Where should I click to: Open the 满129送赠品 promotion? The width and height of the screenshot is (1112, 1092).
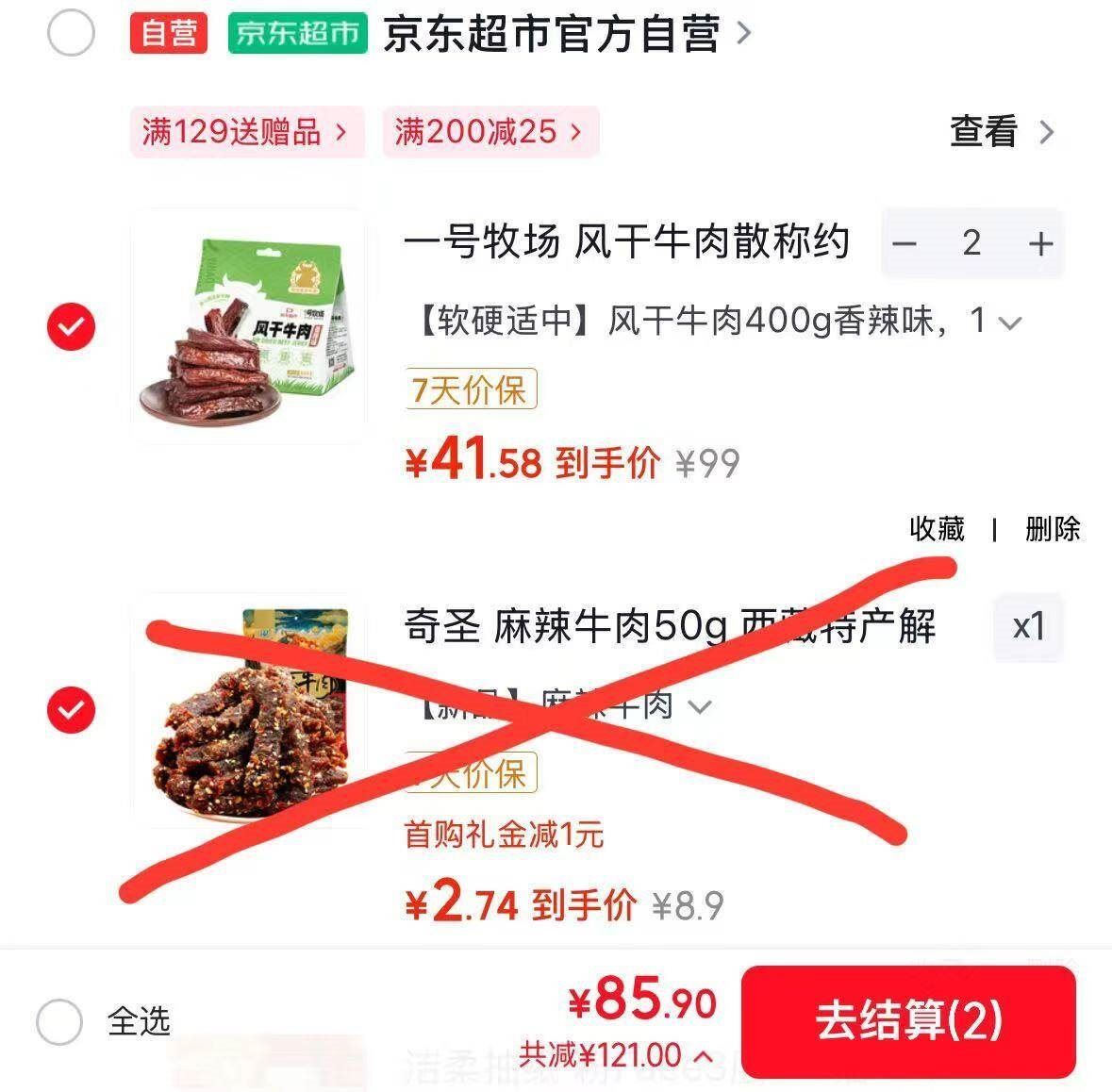coord(247,132)
